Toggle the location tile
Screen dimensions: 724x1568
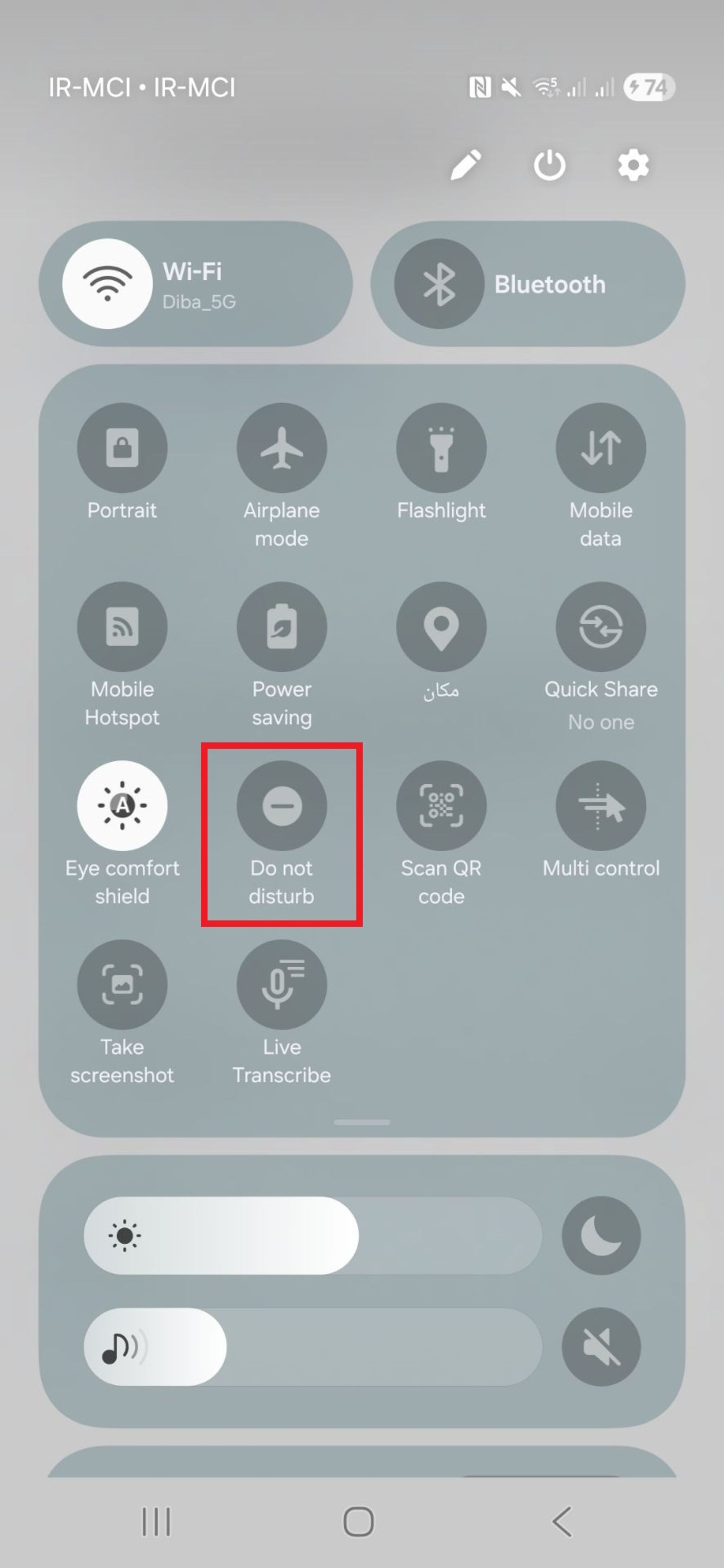pyautogui.click(x=442, y=627)
